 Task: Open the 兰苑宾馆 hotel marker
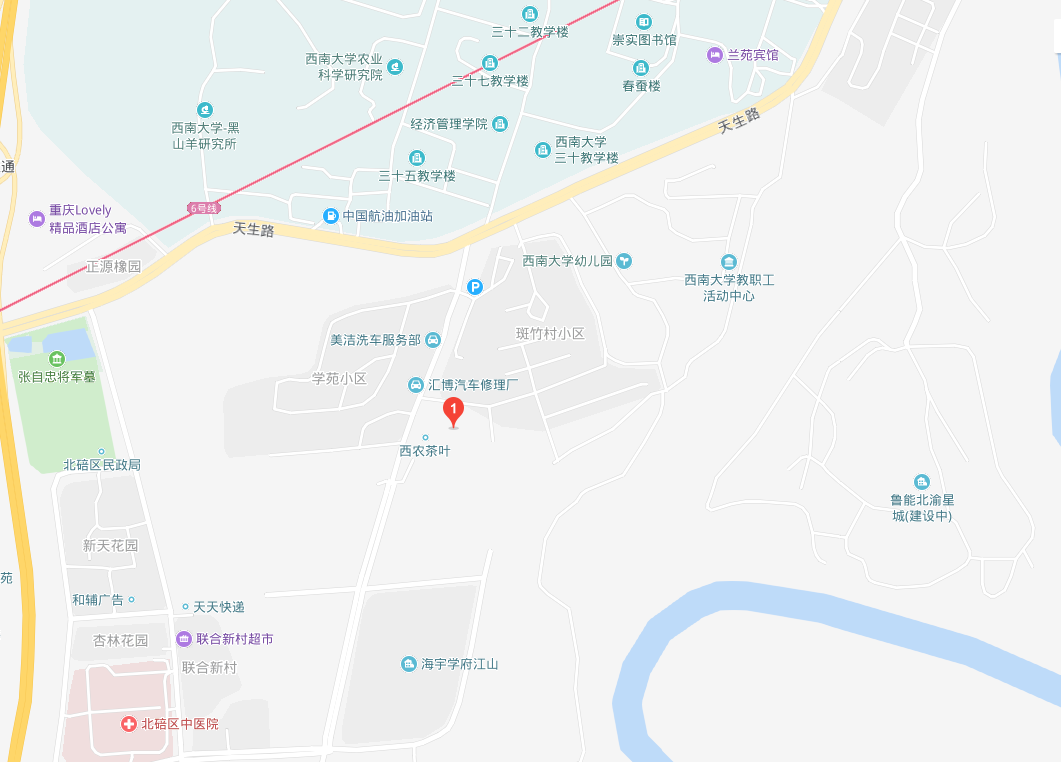pos(714,55)
